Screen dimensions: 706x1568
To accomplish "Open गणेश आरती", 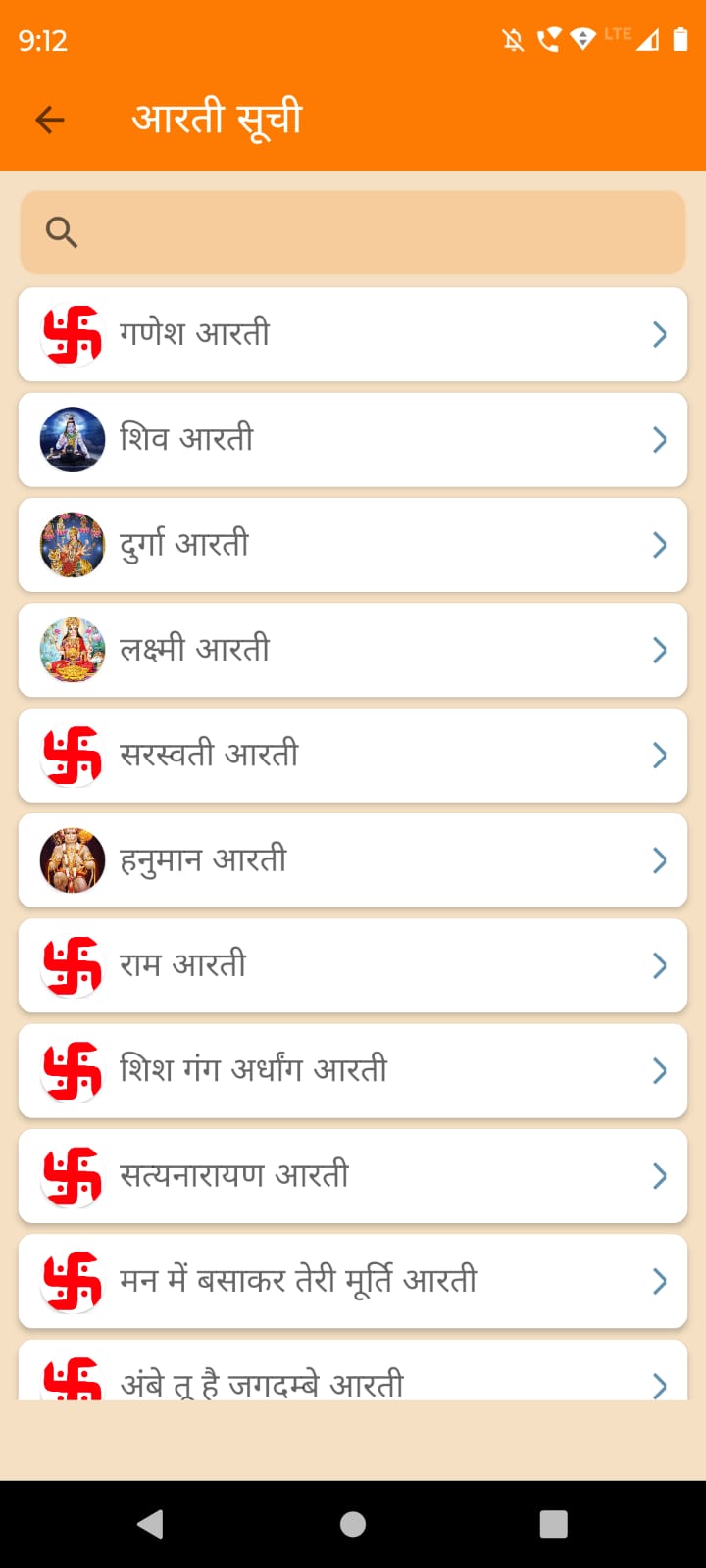I will [x=353, y=334].
